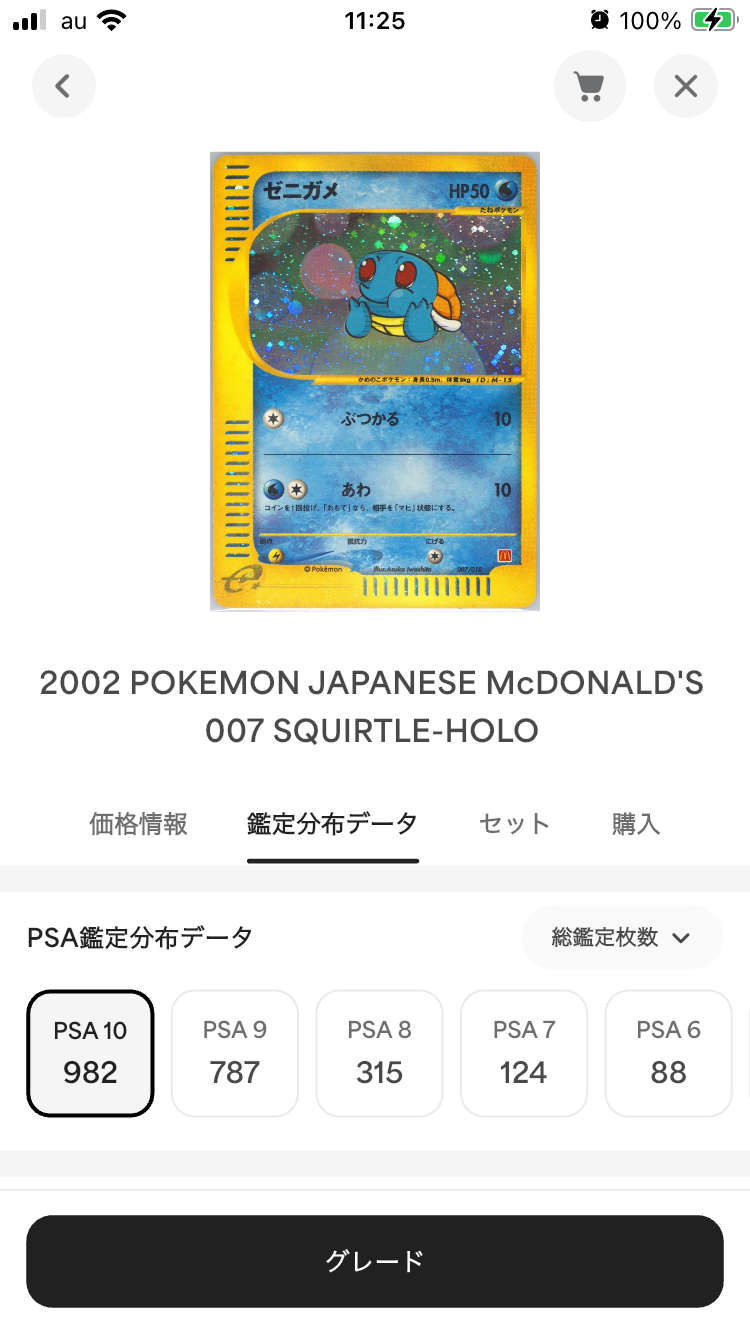Tap the PSA 6 grade chip
This screenshot has width=750, height=1334.
point(669,1053)
